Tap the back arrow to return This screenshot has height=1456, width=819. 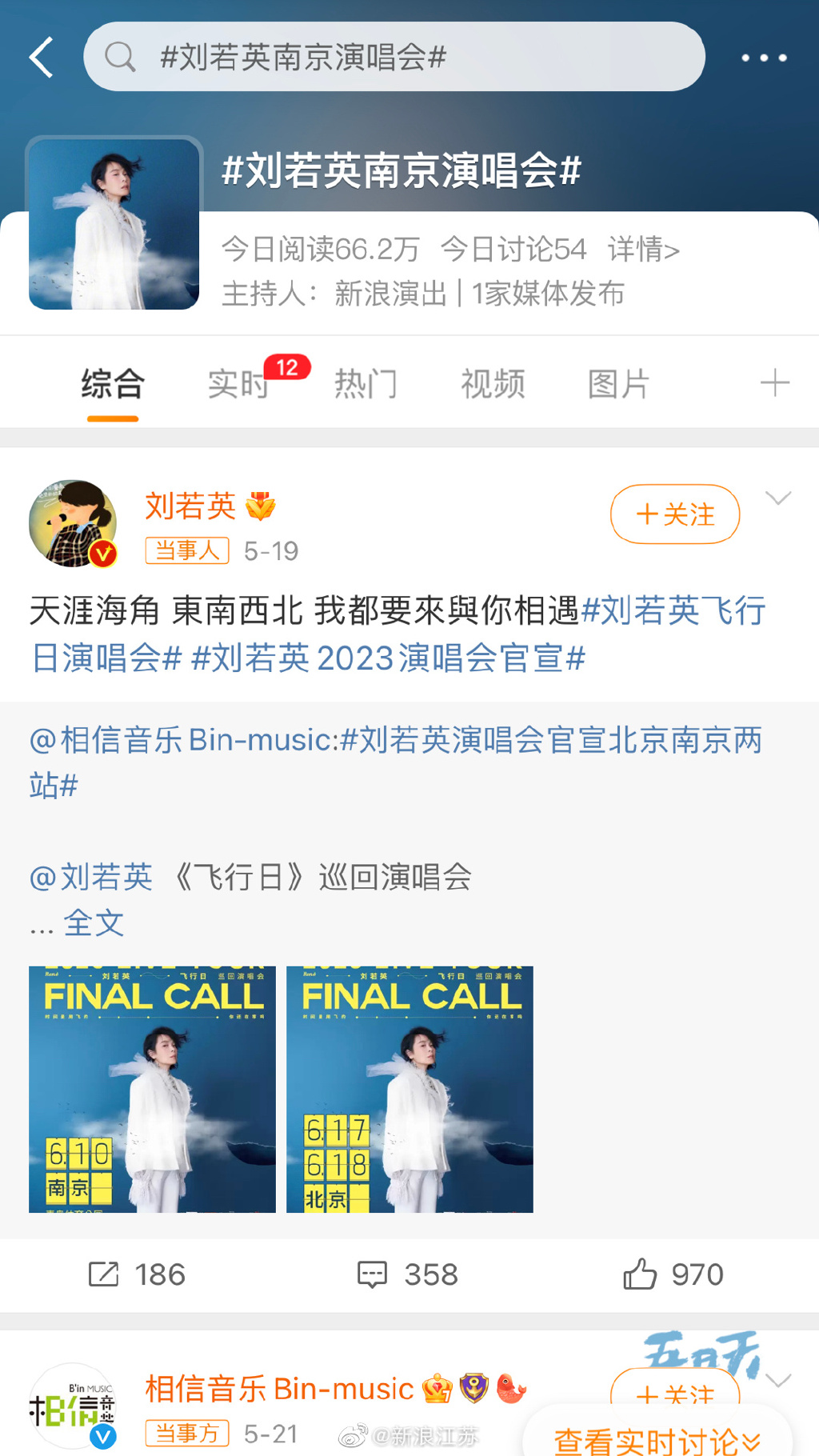[42, 57]
